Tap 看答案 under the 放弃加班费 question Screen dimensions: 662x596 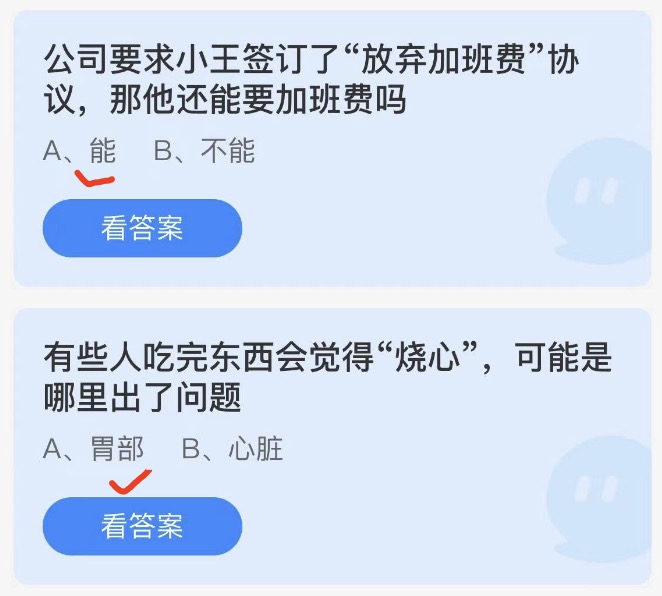(142, 228)
